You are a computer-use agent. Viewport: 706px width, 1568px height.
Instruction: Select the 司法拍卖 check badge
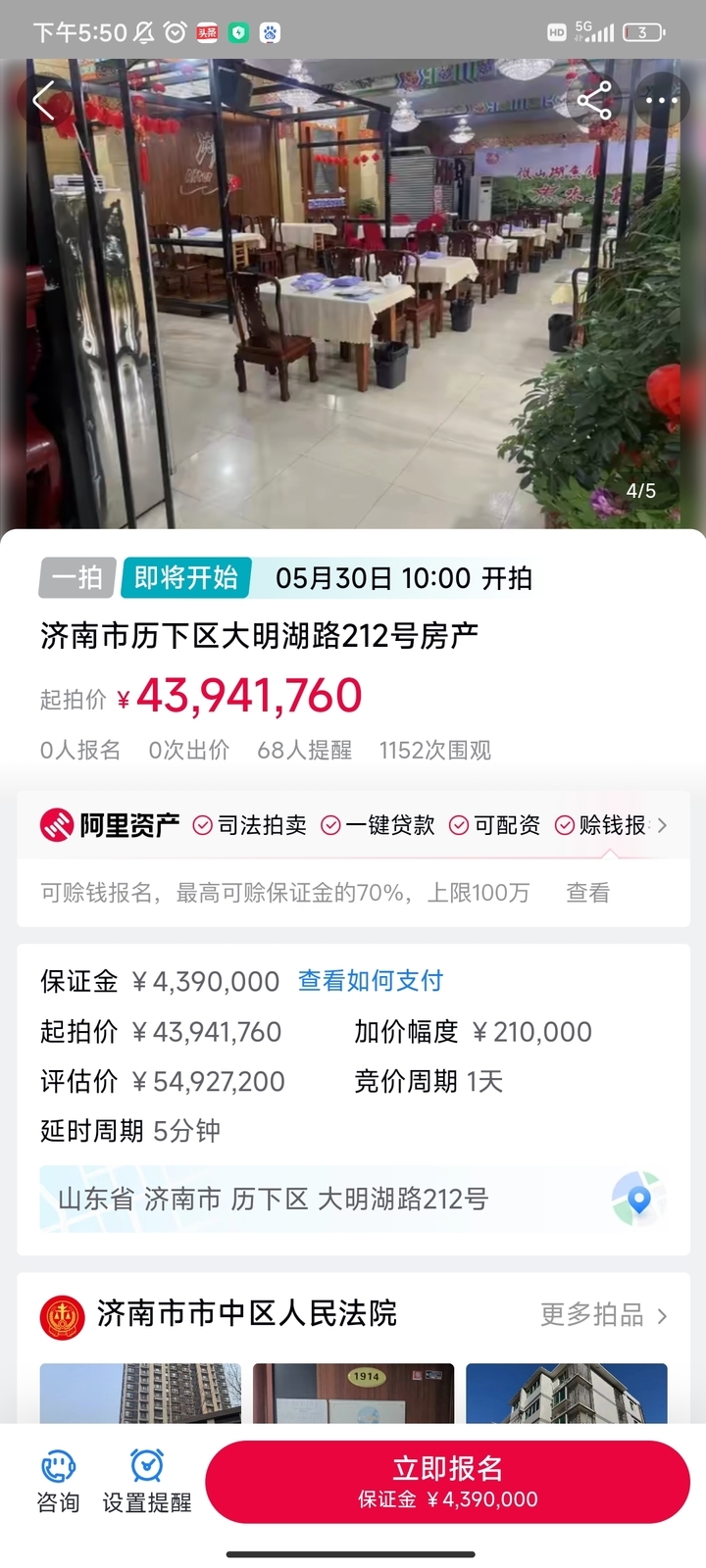click(202, 825)
